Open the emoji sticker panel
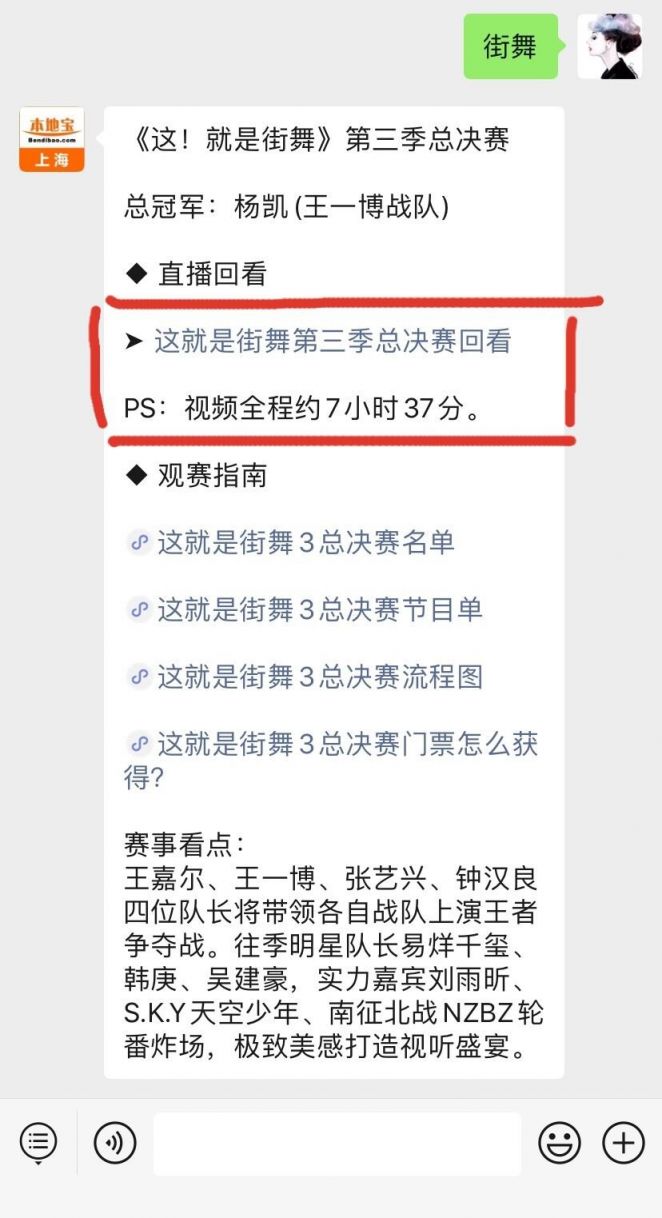The image size is (662, 1218). tap(559, 1143)
